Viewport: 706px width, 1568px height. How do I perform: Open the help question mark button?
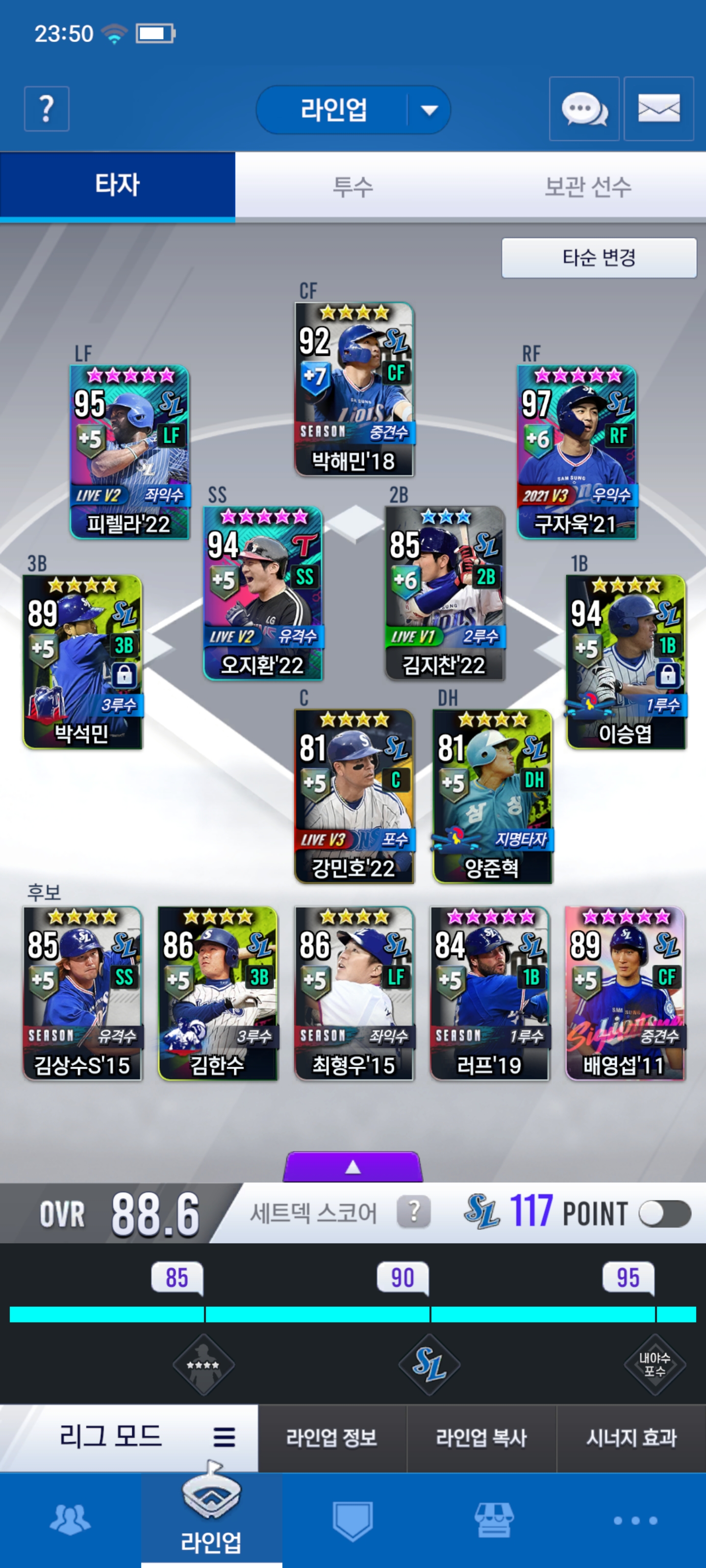click(x=46, y=109)
